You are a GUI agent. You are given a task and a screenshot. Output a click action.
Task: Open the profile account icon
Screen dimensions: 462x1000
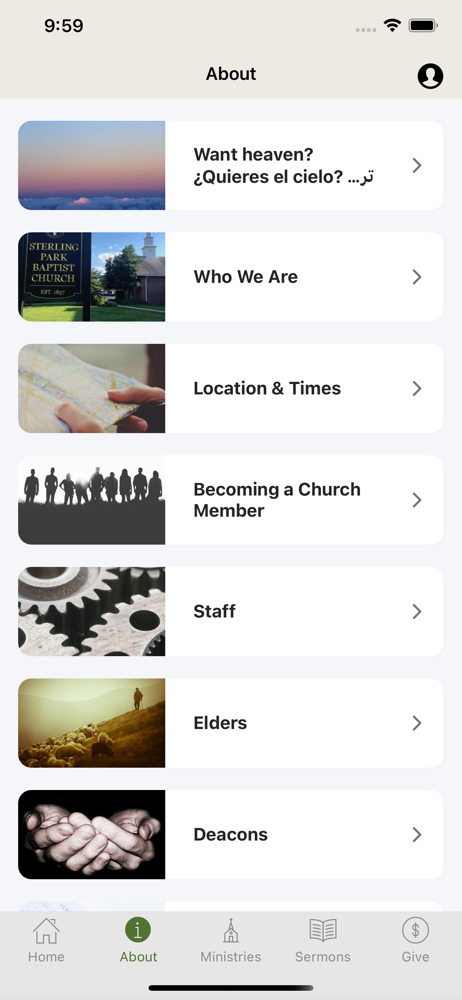point(430,76)
